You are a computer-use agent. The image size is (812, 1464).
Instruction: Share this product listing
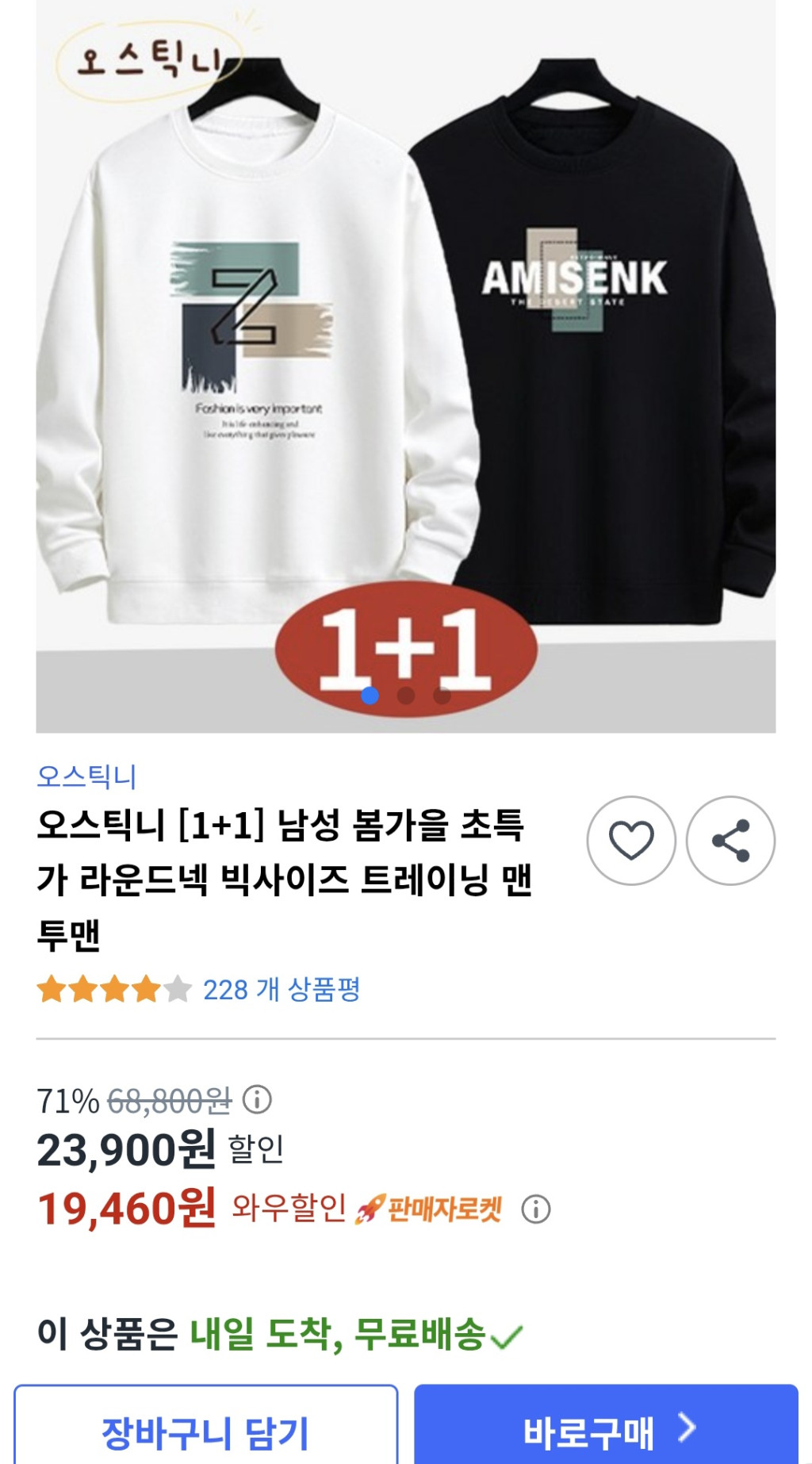coord(730,841)
